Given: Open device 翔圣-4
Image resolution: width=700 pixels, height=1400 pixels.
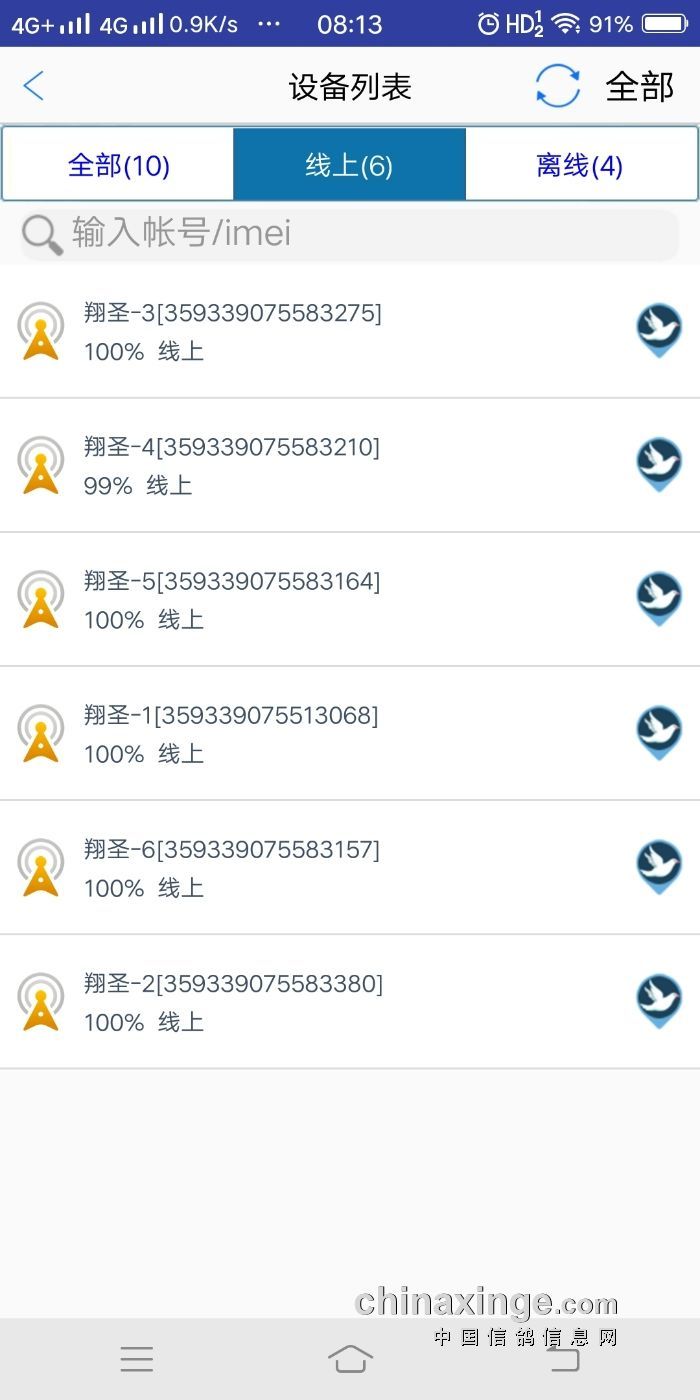Looking at the screenshot, I should point(350,465).
